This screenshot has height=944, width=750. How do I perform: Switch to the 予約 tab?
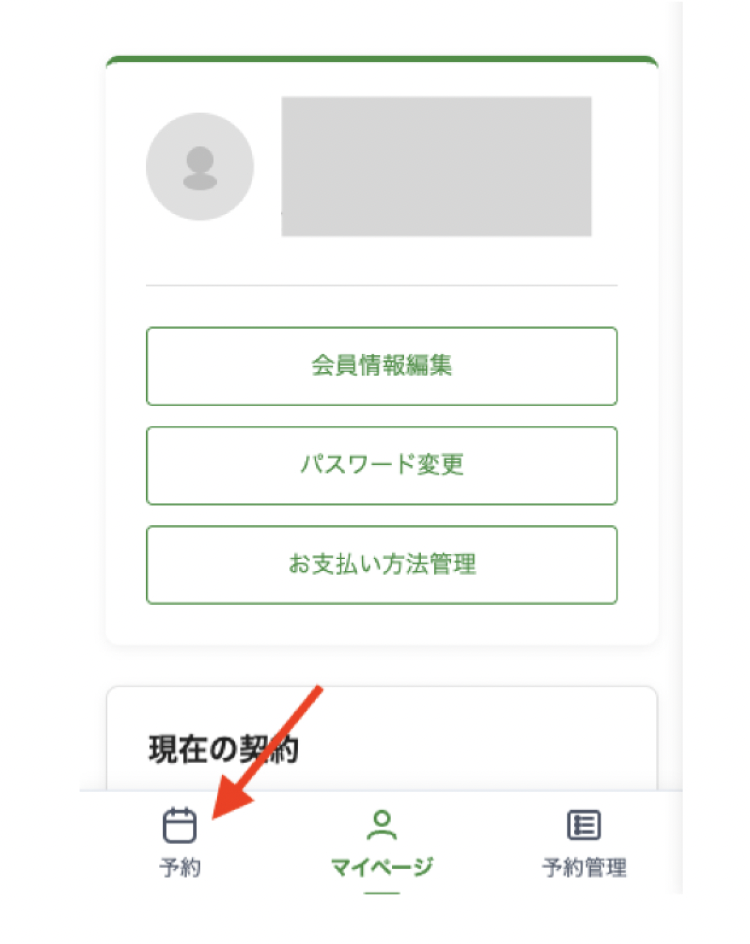[x=180, y=842]
